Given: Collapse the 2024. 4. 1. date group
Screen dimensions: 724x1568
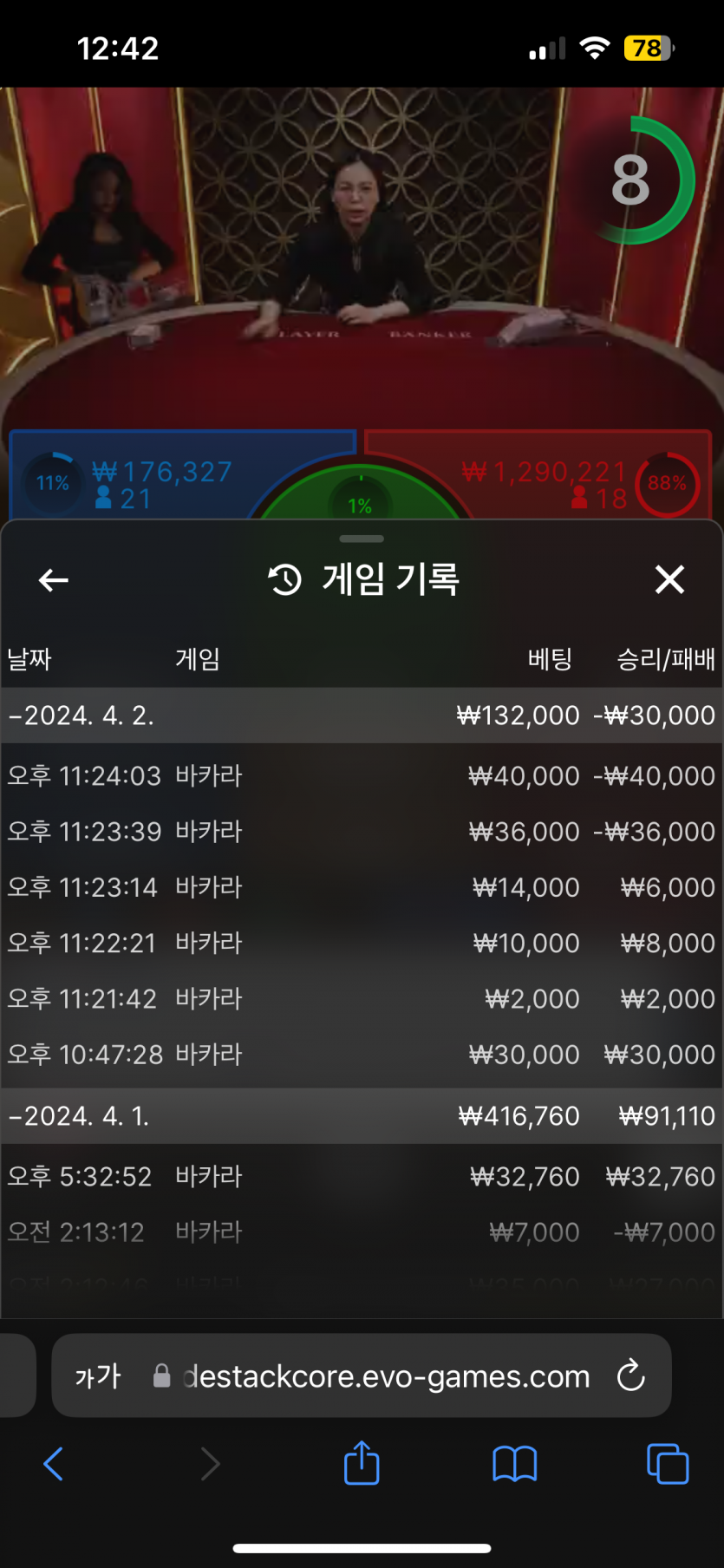Looking at the screenshot, I should click(362, 1116).
